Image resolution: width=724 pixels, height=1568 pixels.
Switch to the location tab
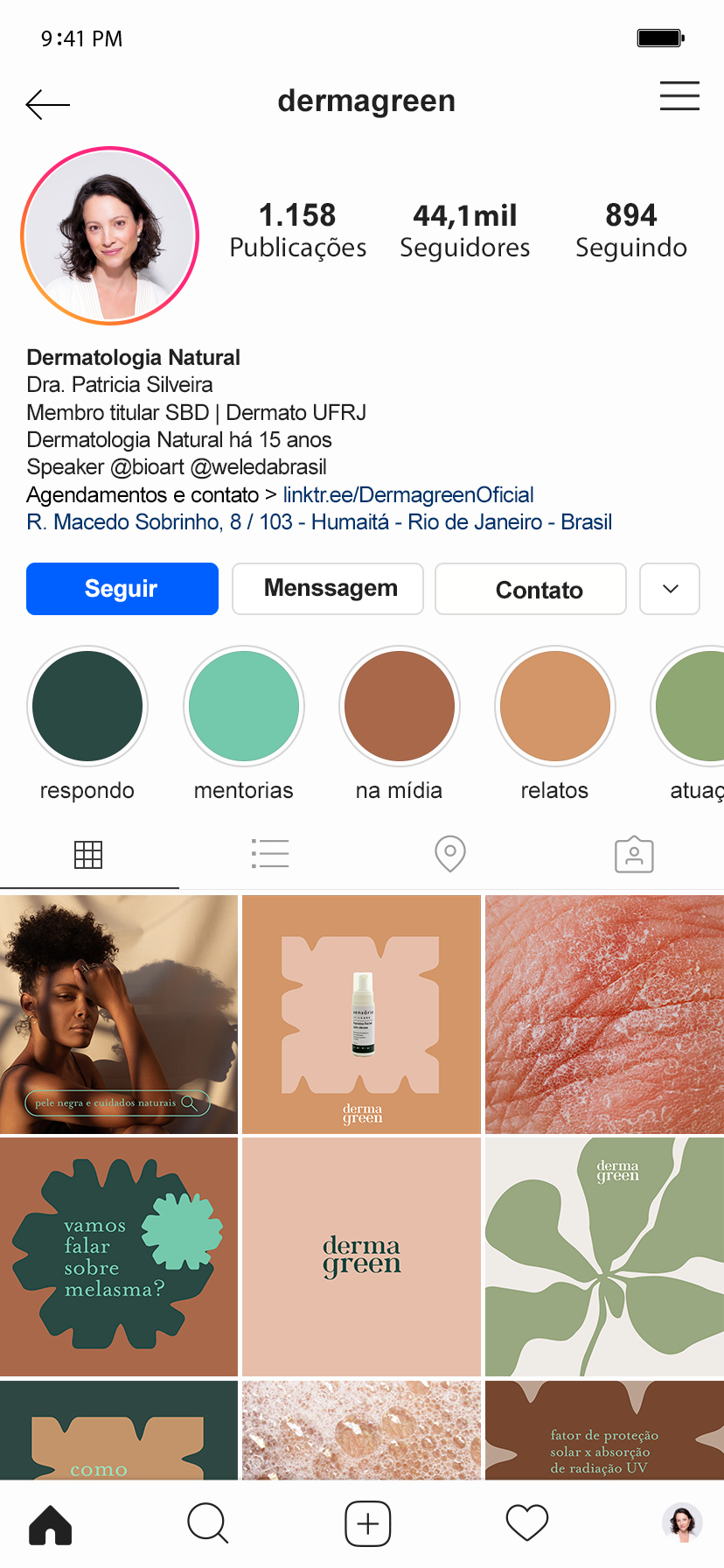tap(450, 853)
